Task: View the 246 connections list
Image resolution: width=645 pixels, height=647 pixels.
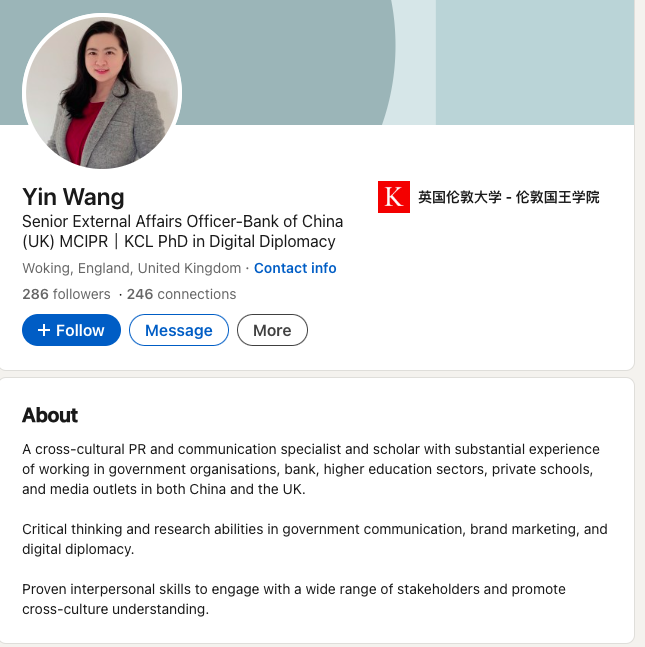Action: coord(181,294)
